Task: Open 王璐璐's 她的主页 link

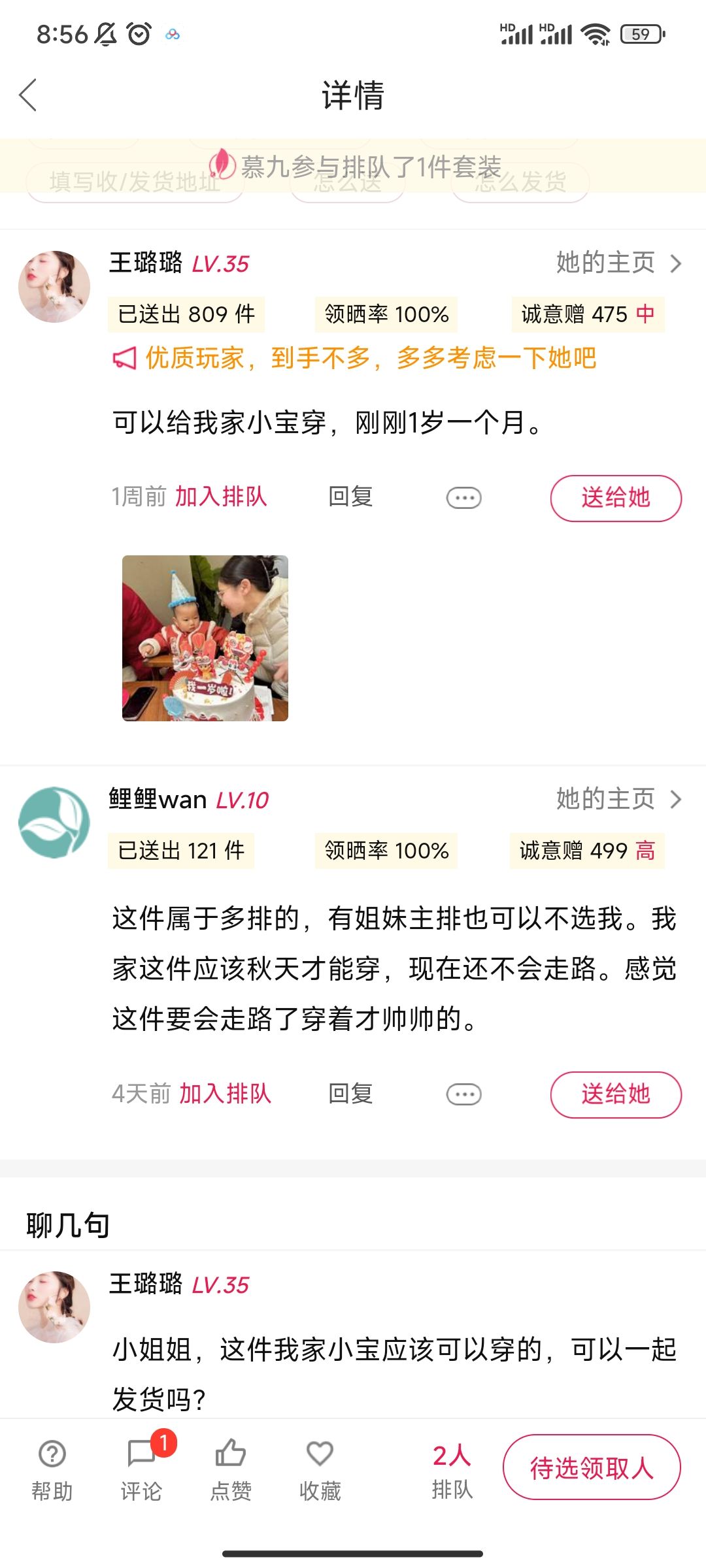Action: (618, 263)
